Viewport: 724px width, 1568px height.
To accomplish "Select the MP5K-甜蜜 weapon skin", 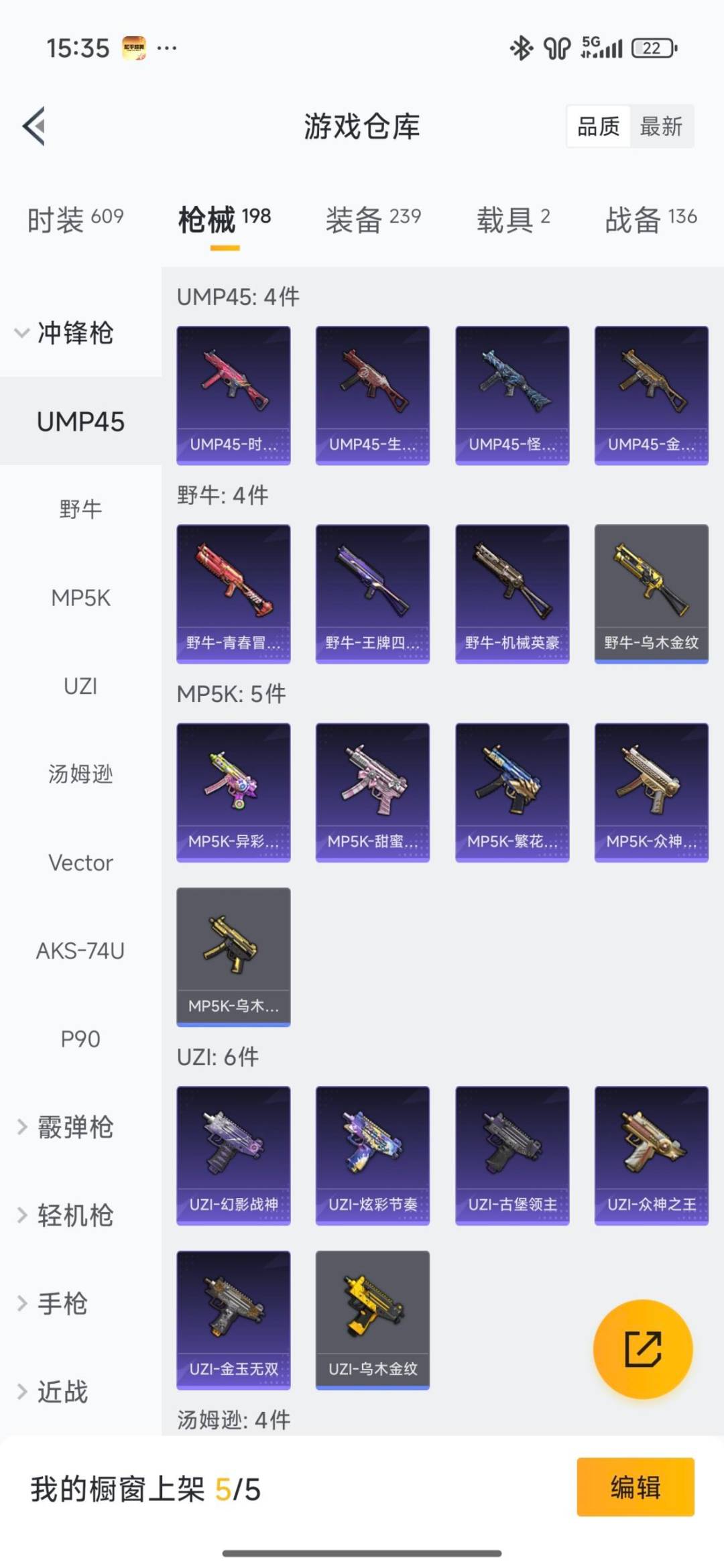I will click(x=373, y=792).
